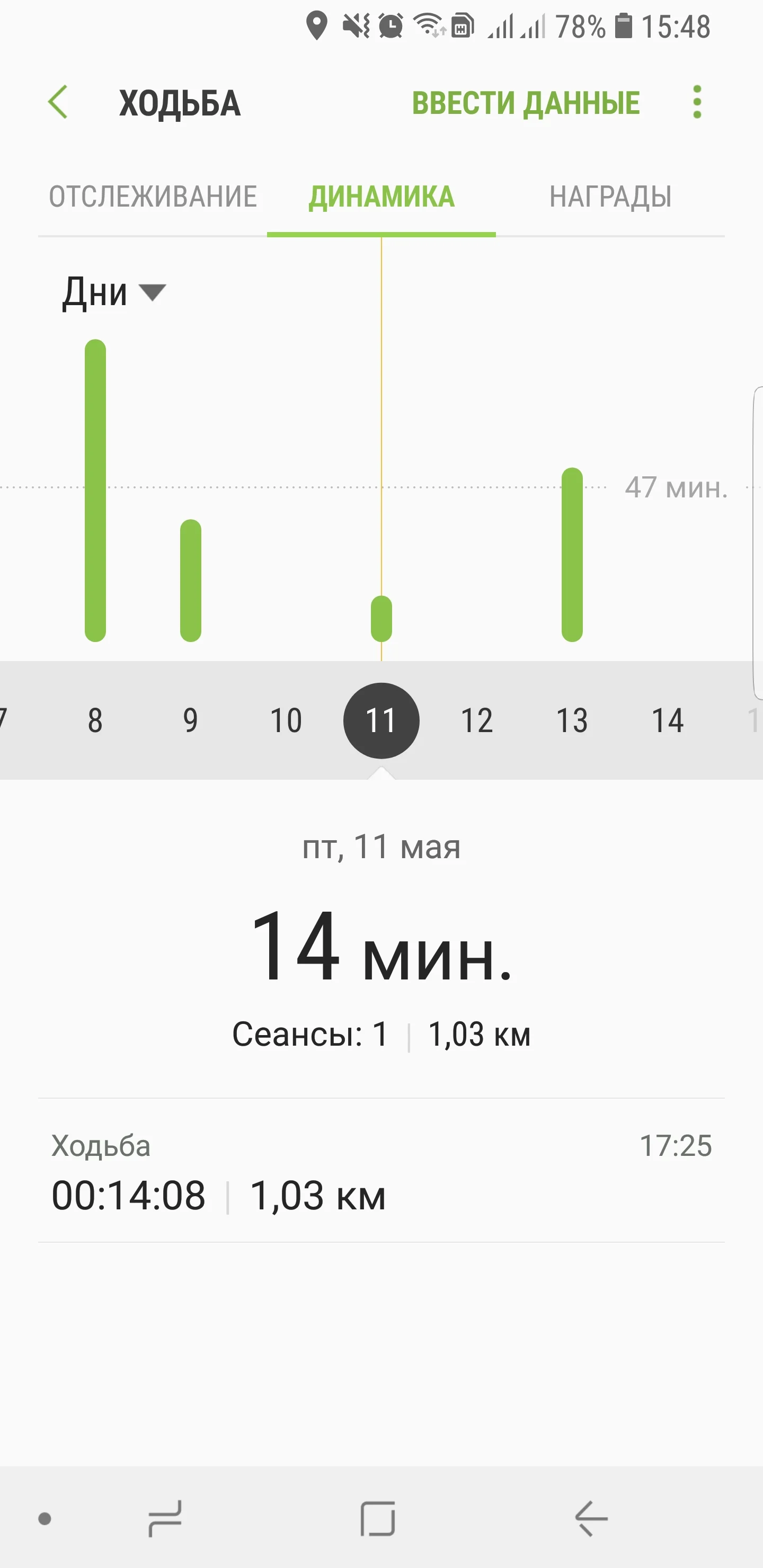Tap ВВЕСТИ ДАННЫЕ to enter data
This screenshot has width=763, height=1568.
526,103
